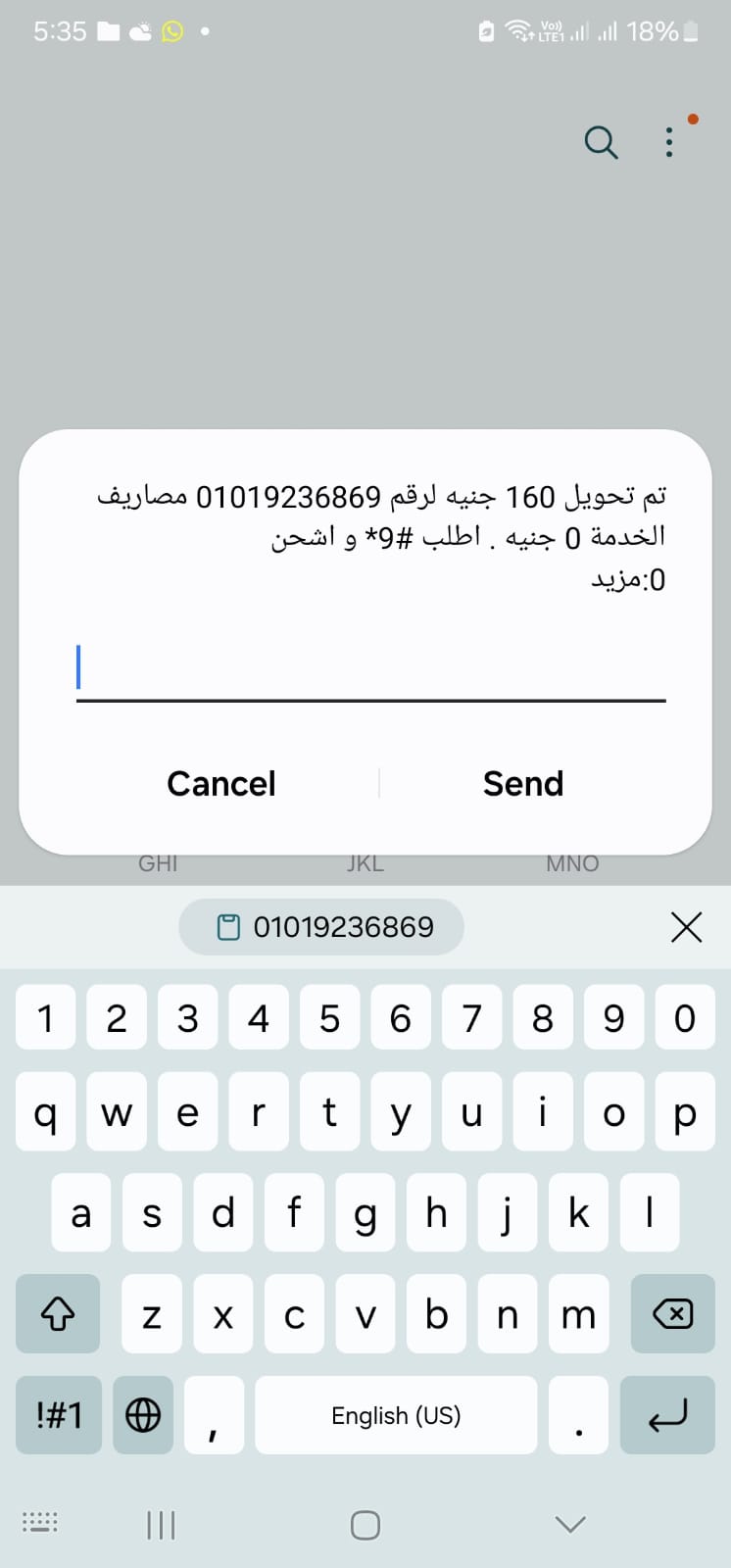This screenshot has height=1568, width=731.
Task: Open keyboard modes via bottom-left keyboard icon
Action: (x=39, y=1524)
